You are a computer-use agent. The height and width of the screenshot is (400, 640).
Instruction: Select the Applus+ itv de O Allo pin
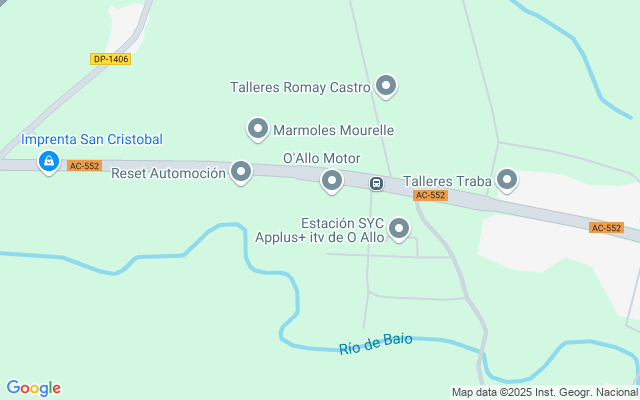pyautogui.click(x=399, y=230)
